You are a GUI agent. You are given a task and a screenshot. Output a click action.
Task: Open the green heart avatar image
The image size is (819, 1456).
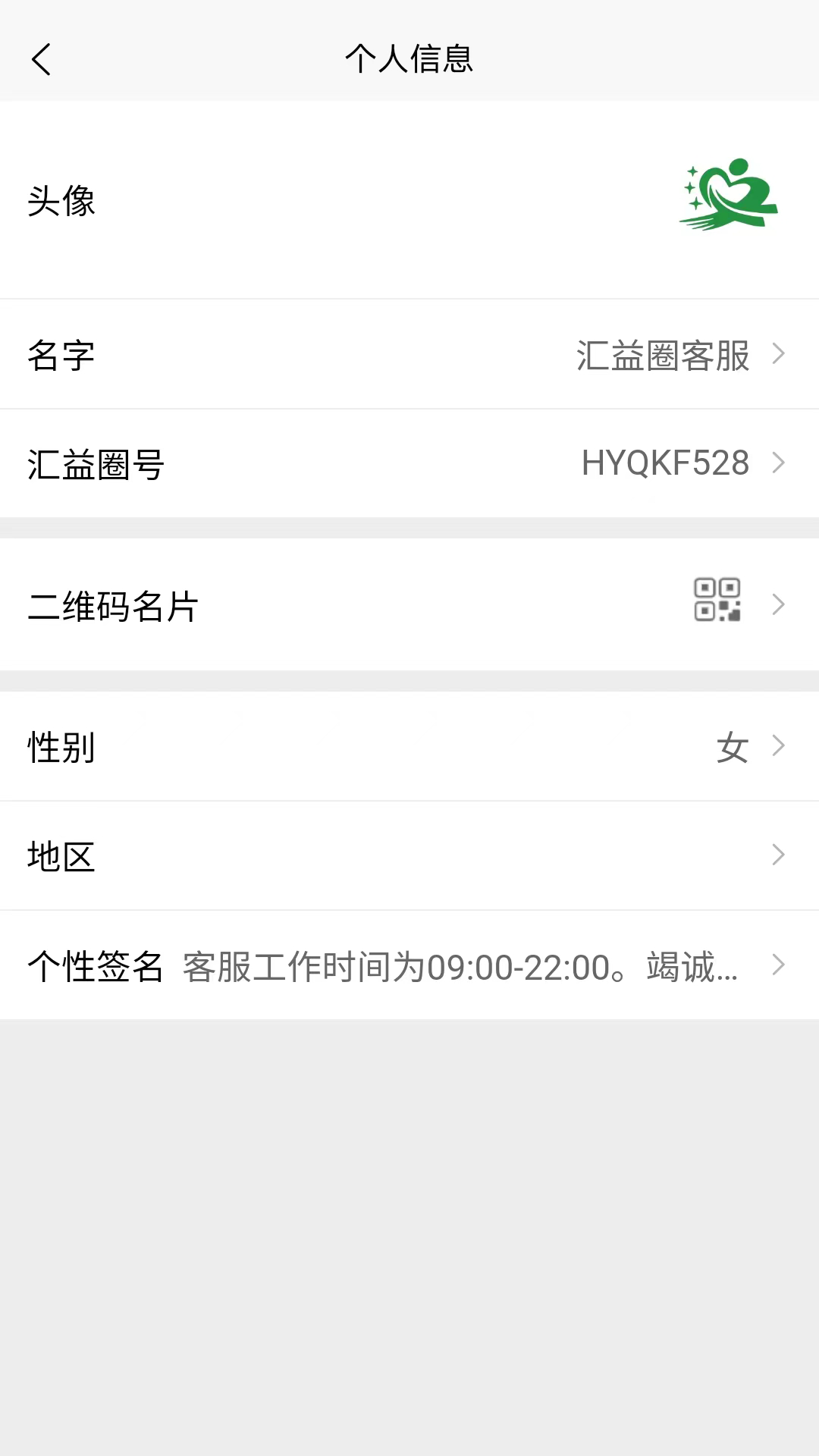click(x=728, y=196)
